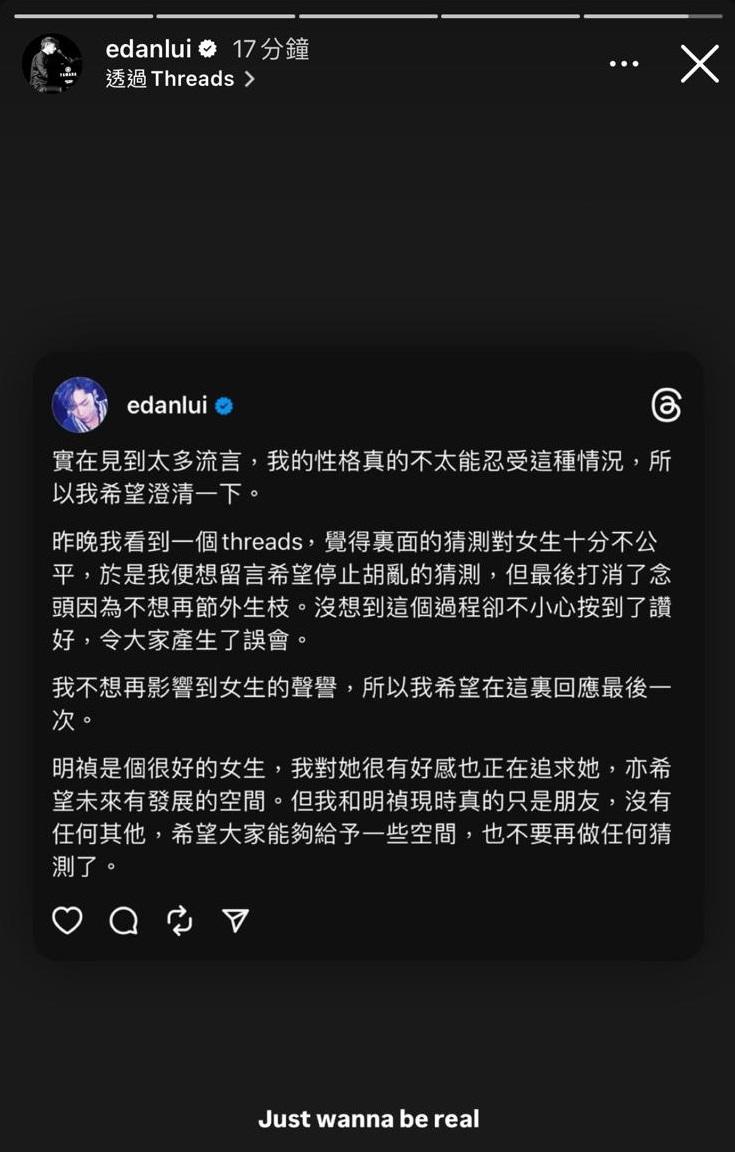Tap the last story progress bar segment
Screen dimensions: 735x1152
point(652,12)
